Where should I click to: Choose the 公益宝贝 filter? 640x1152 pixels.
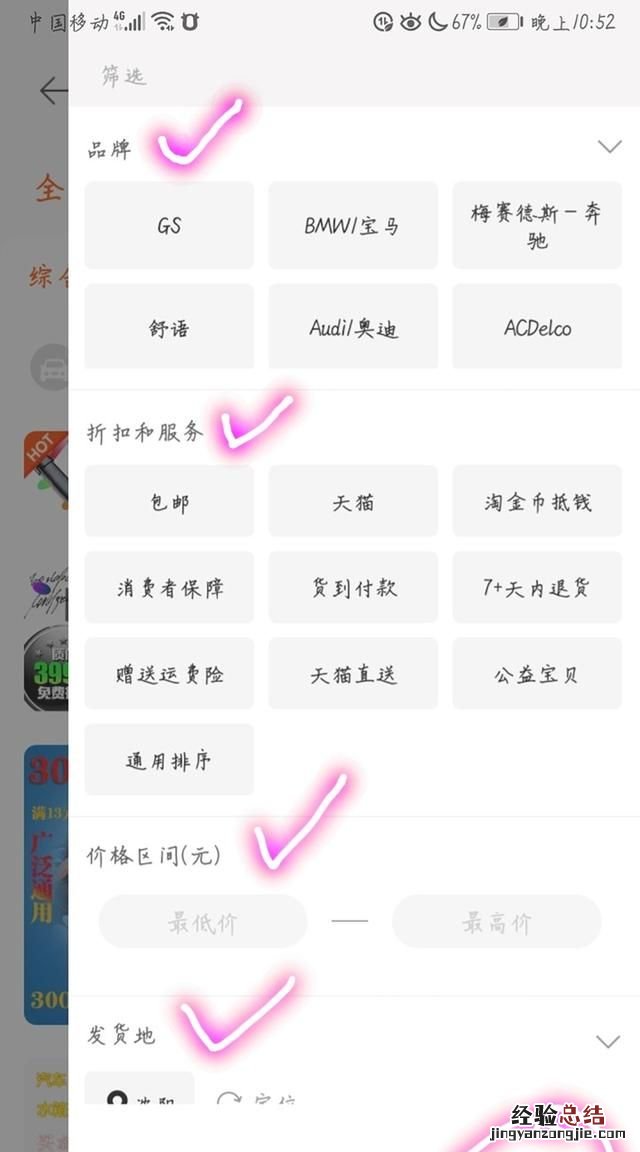point(537,674)
